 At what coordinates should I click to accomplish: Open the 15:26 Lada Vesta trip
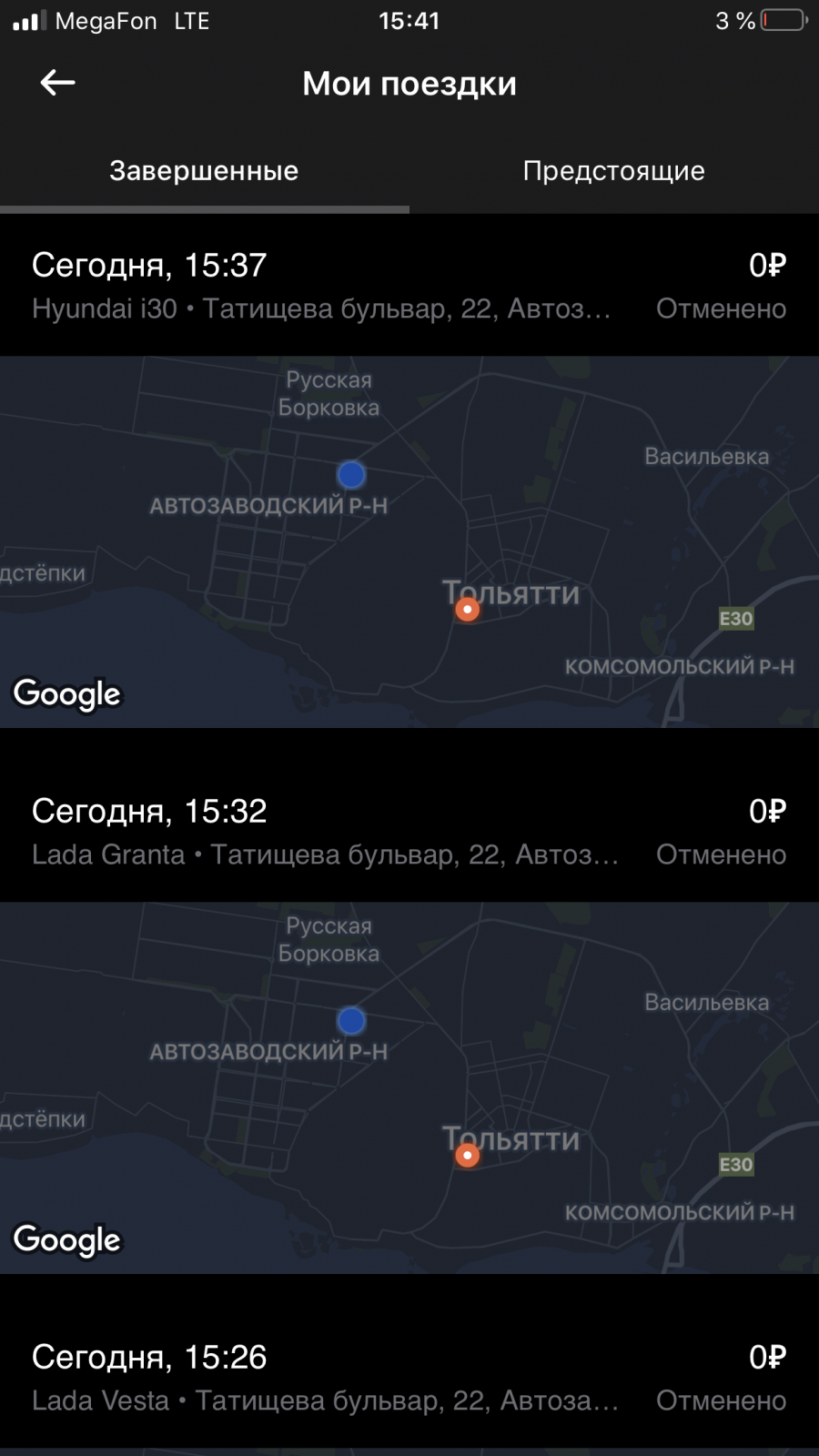409,1378
